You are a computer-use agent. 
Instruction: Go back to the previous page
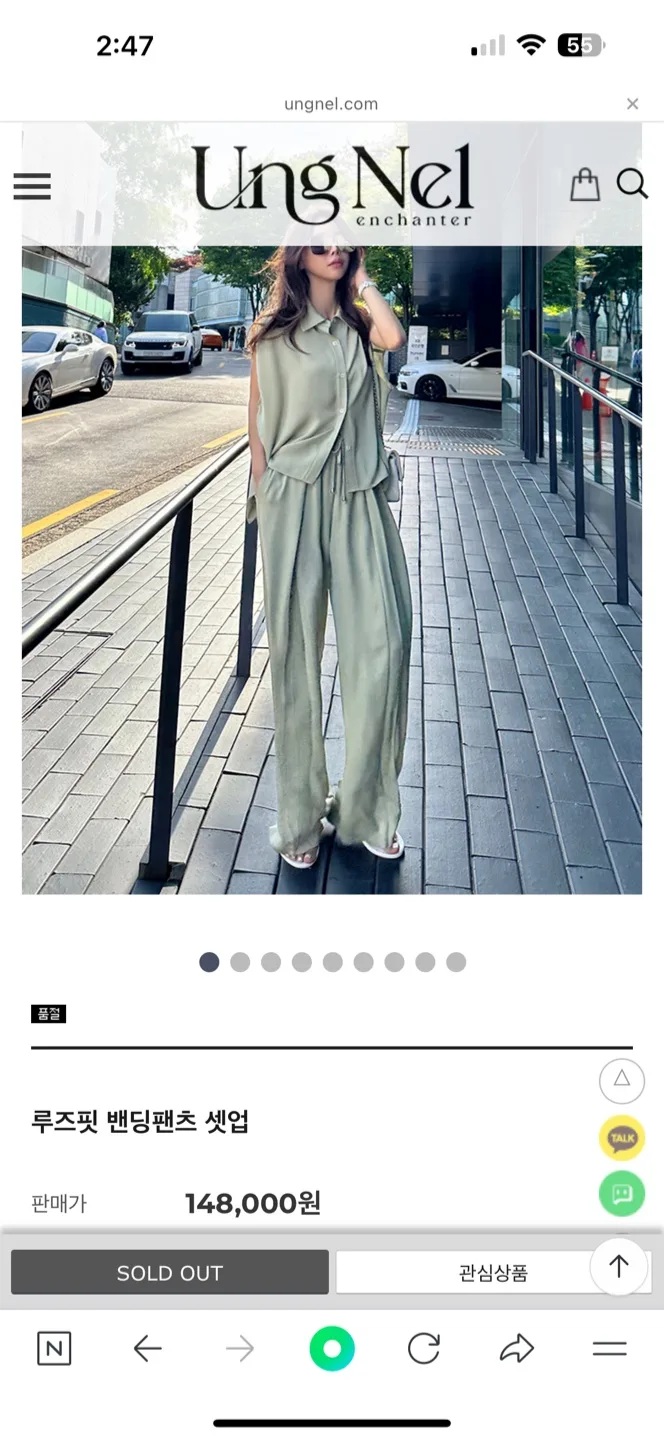pyautogui.click(x=147, y=1349)
